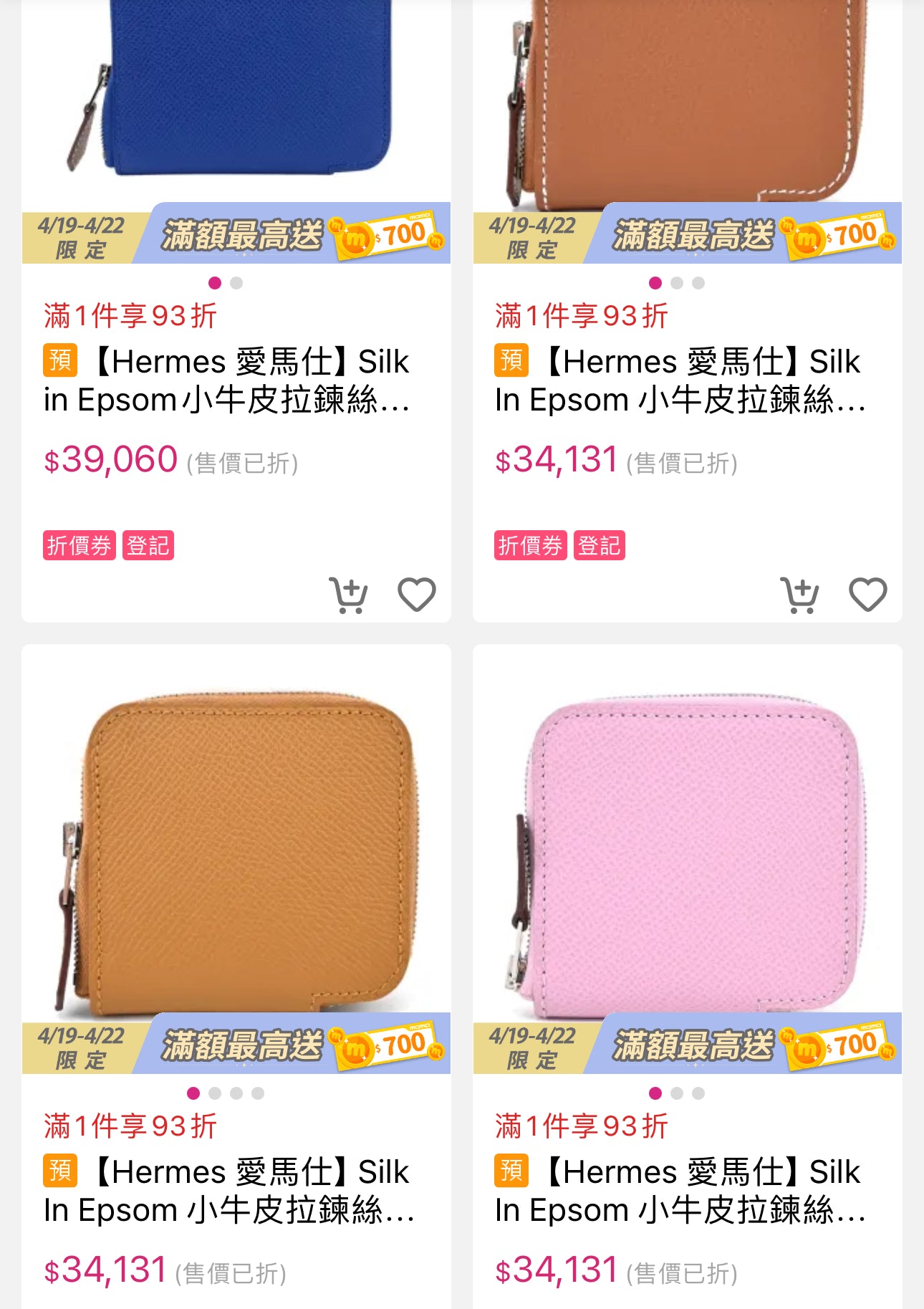Favorite the $39,060 blue wallet
This screenshot has width=924, height=1309.
click(x=417, y=595)
